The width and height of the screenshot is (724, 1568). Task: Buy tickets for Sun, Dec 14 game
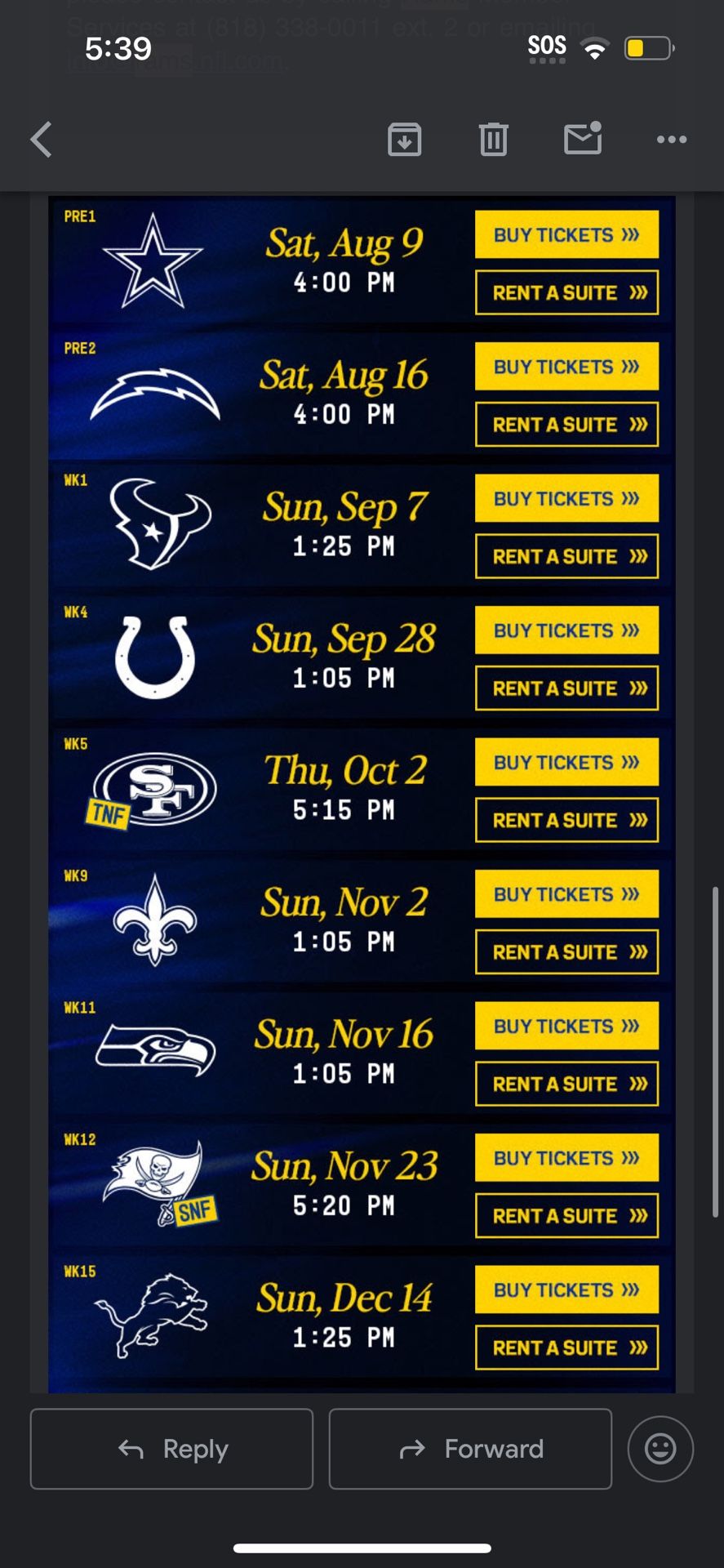coord(566,1290)
